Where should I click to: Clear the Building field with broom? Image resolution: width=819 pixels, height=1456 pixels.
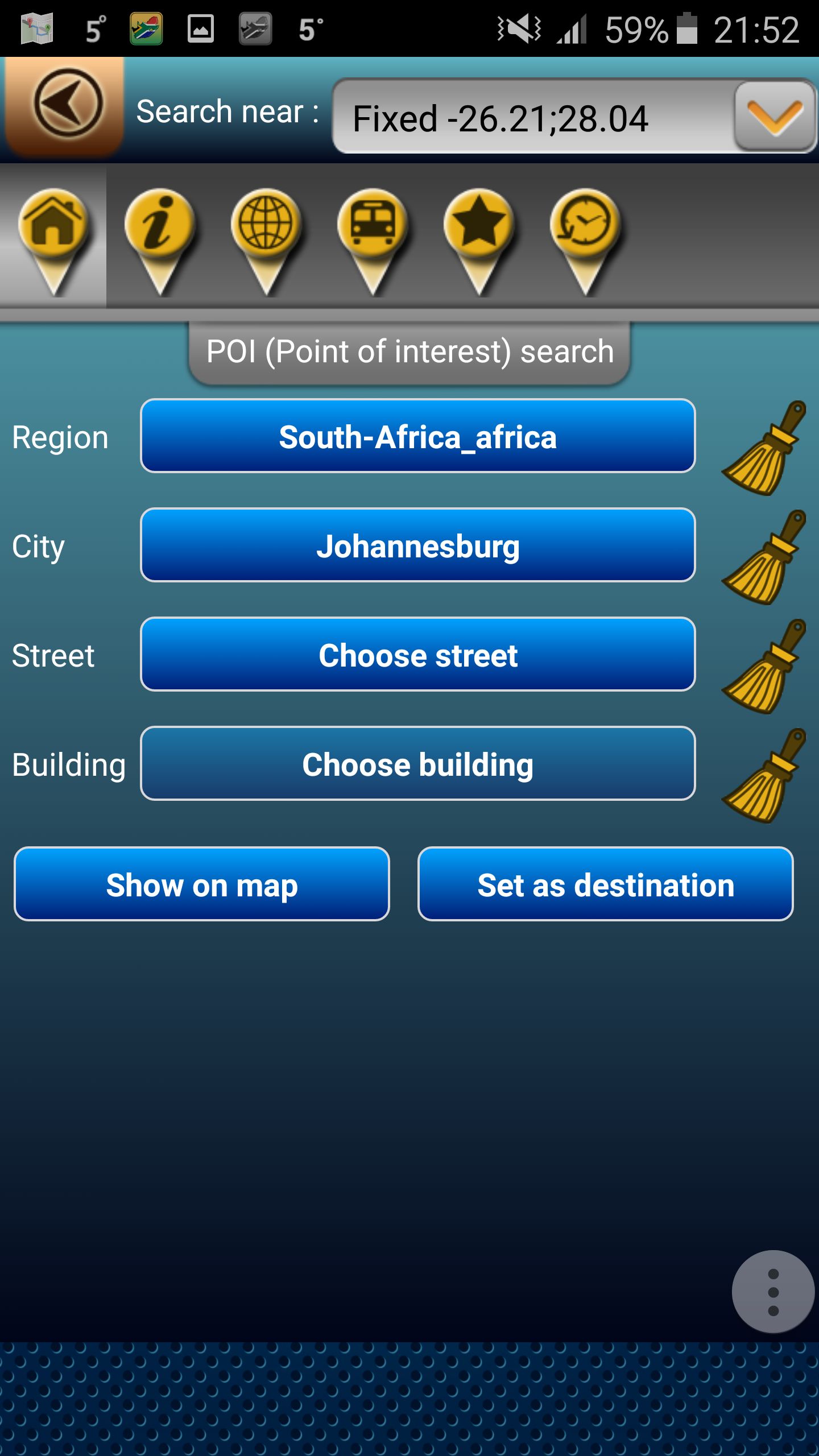pos(764,775)
